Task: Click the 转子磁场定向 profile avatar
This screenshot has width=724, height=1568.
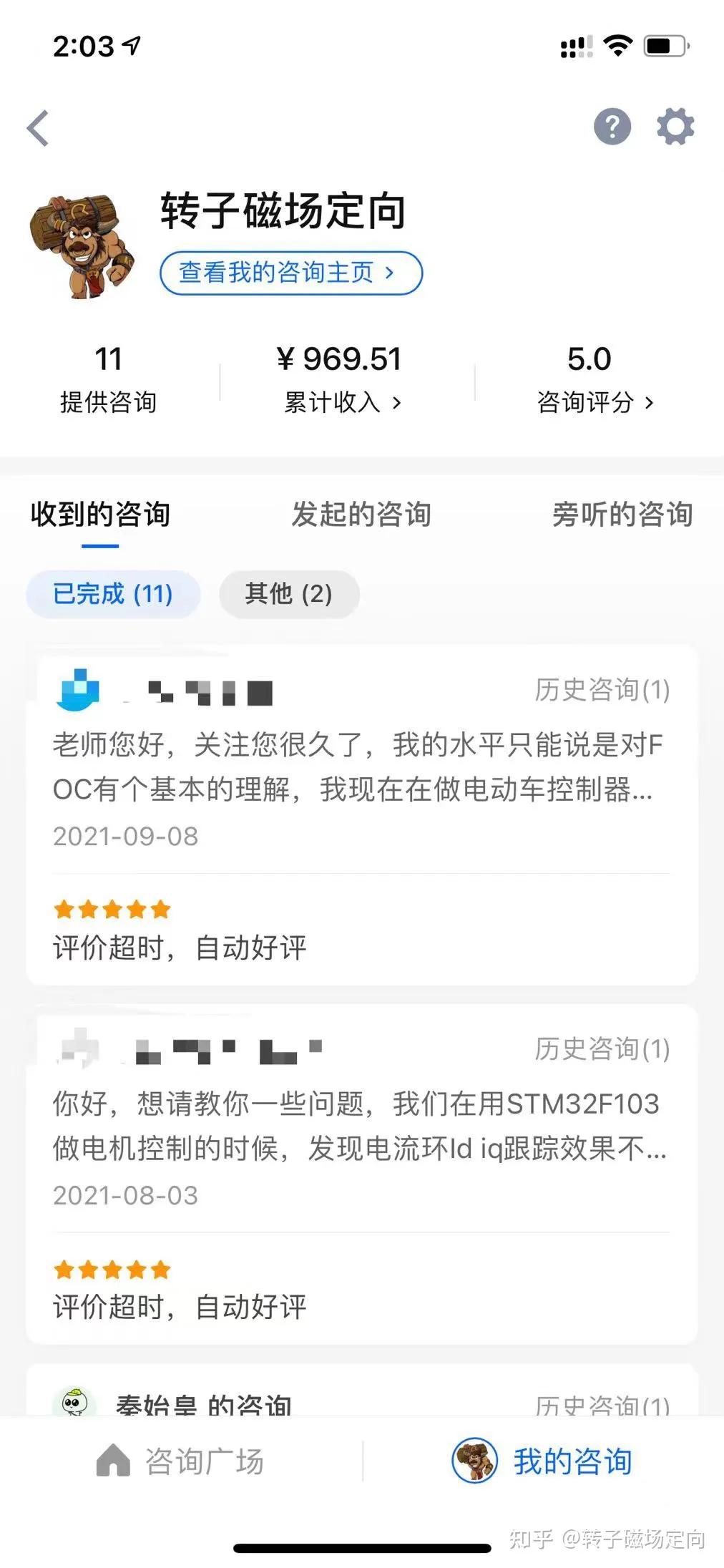Action: (82, 243)
